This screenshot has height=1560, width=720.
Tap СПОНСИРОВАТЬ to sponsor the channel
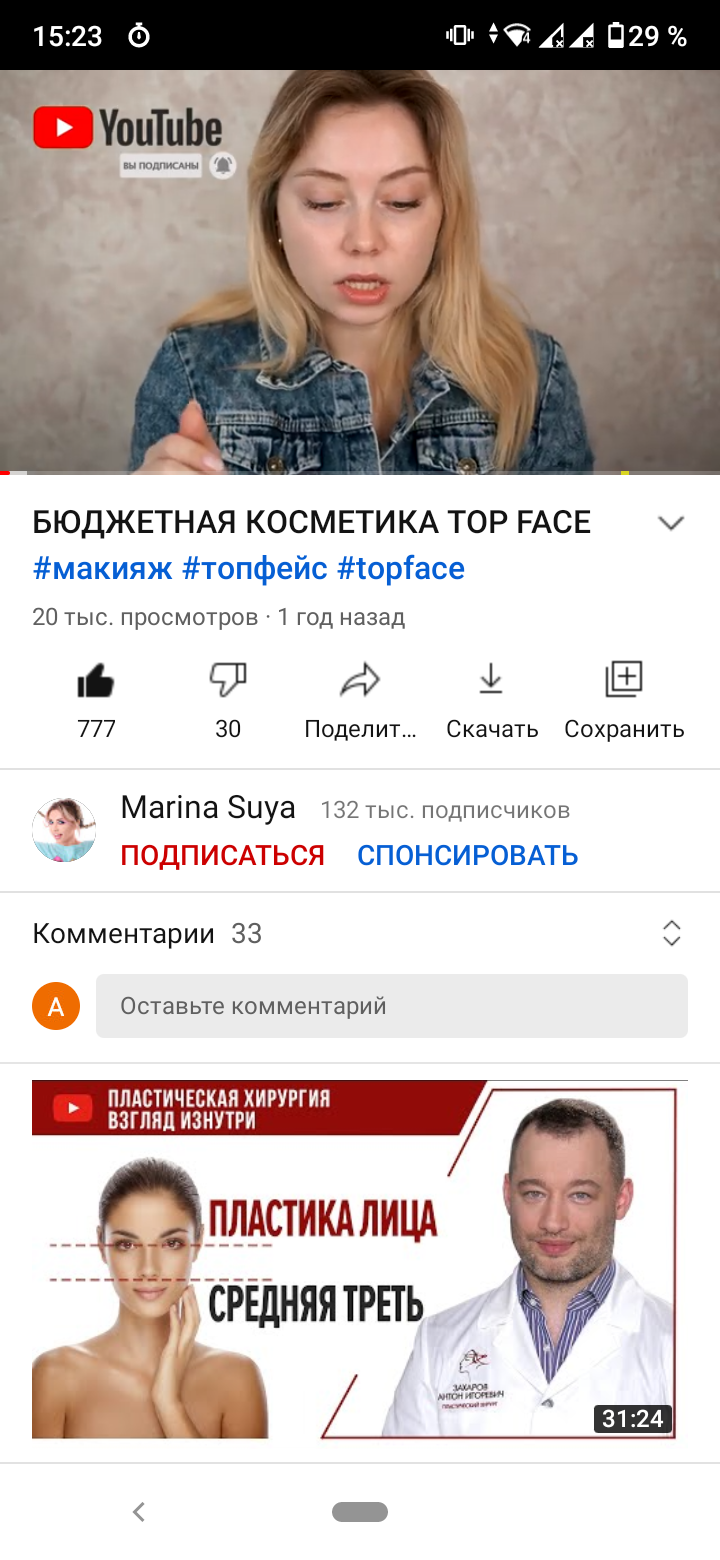click(x=468, y=856)
